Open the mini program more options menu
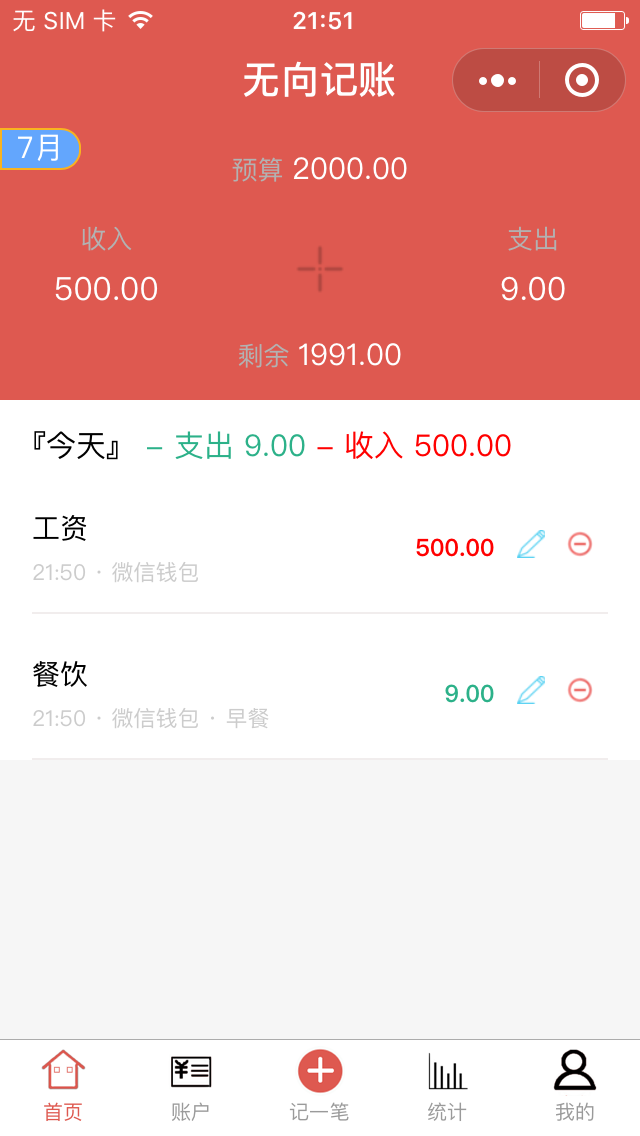 (497, 80)
